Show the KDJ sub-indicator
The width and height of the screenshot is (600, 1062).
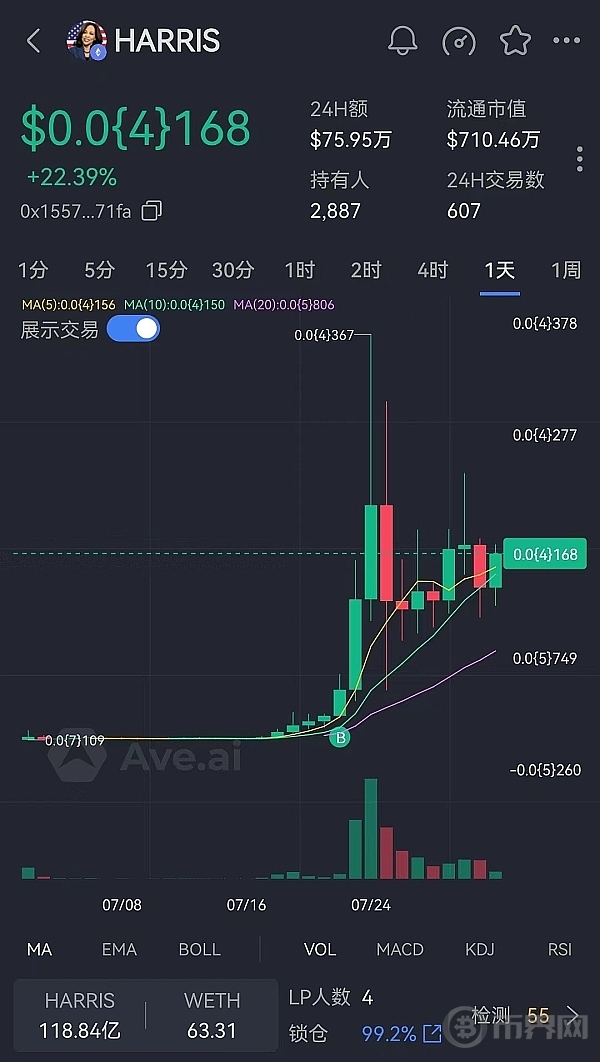tap(479, 949)
